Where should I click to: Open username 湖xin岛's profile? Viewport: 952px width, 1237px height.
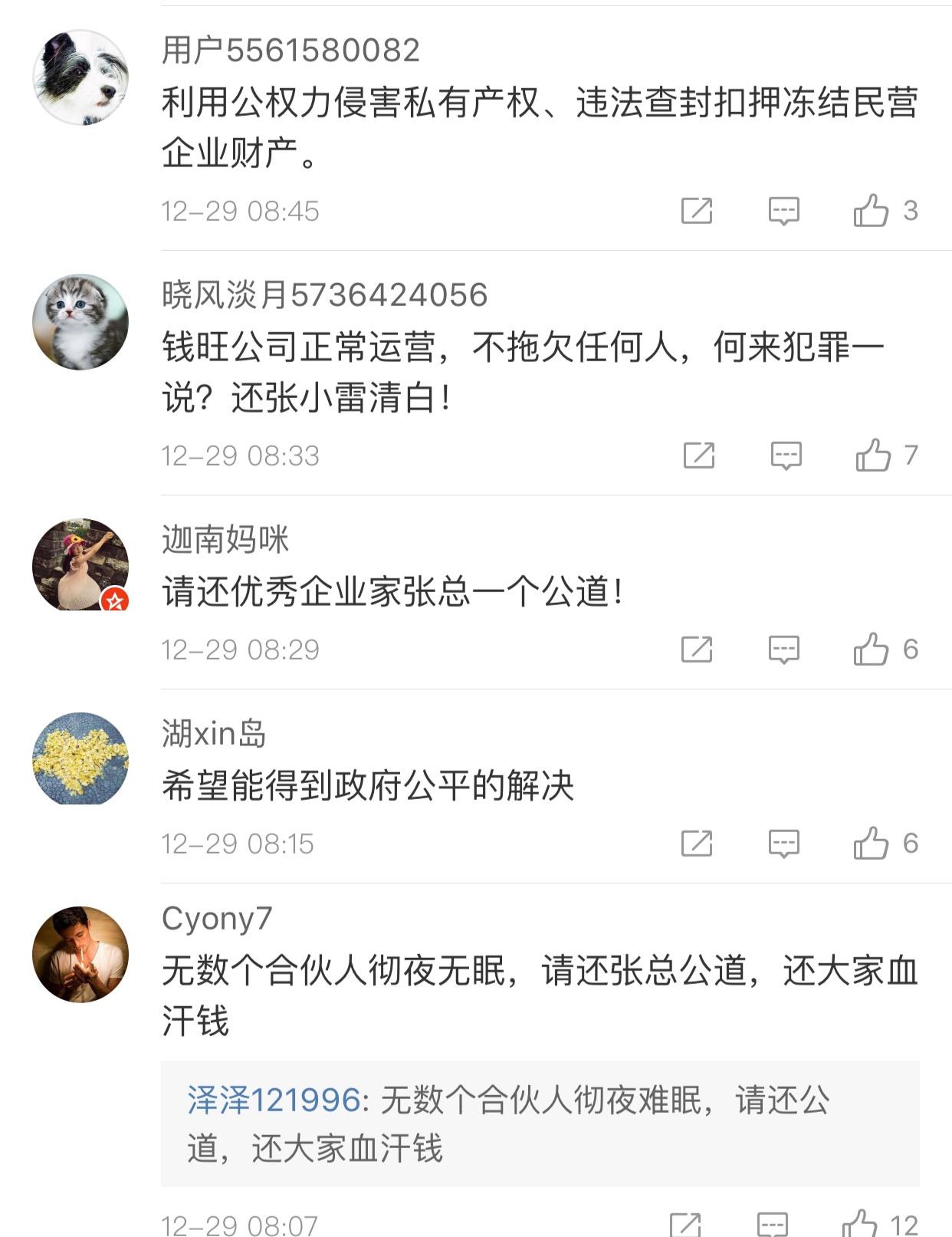pyautogui.click(x=214, y=733)
